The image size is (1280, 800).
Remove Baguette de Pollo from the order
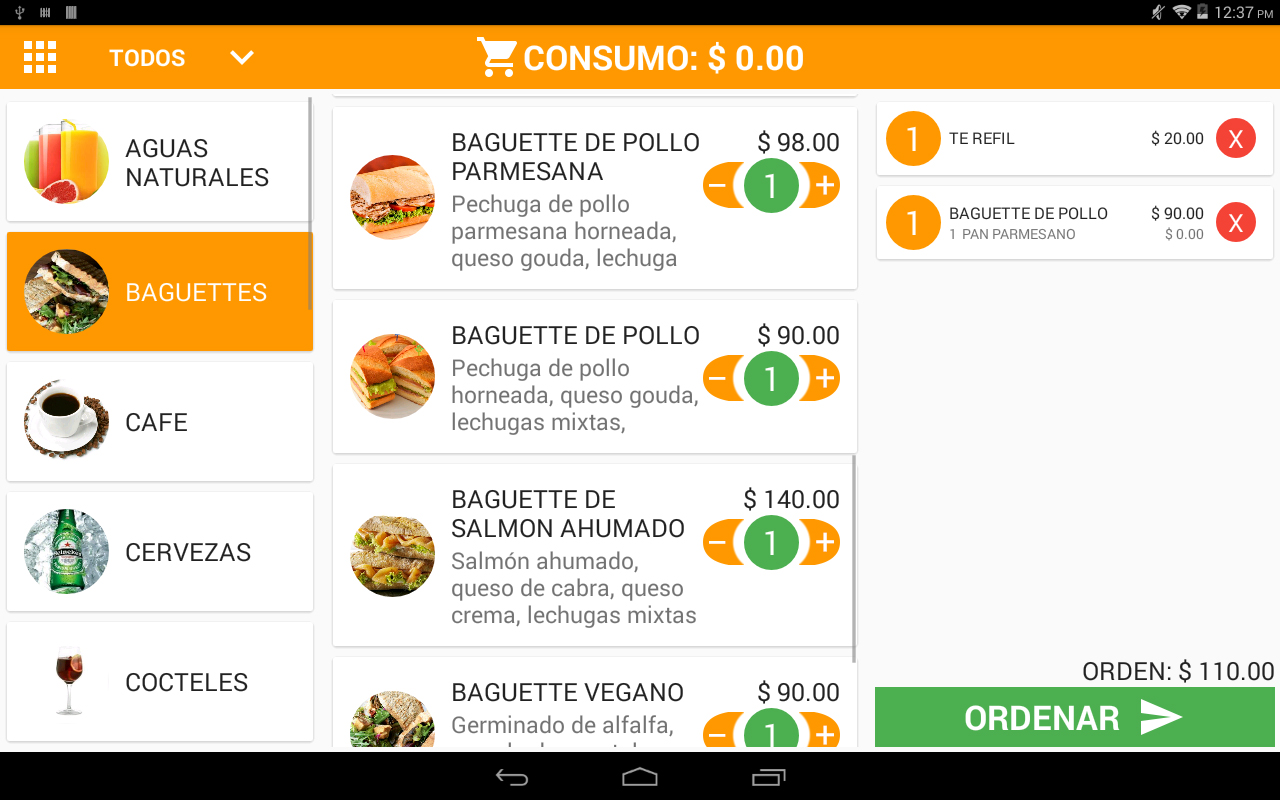1235,222
